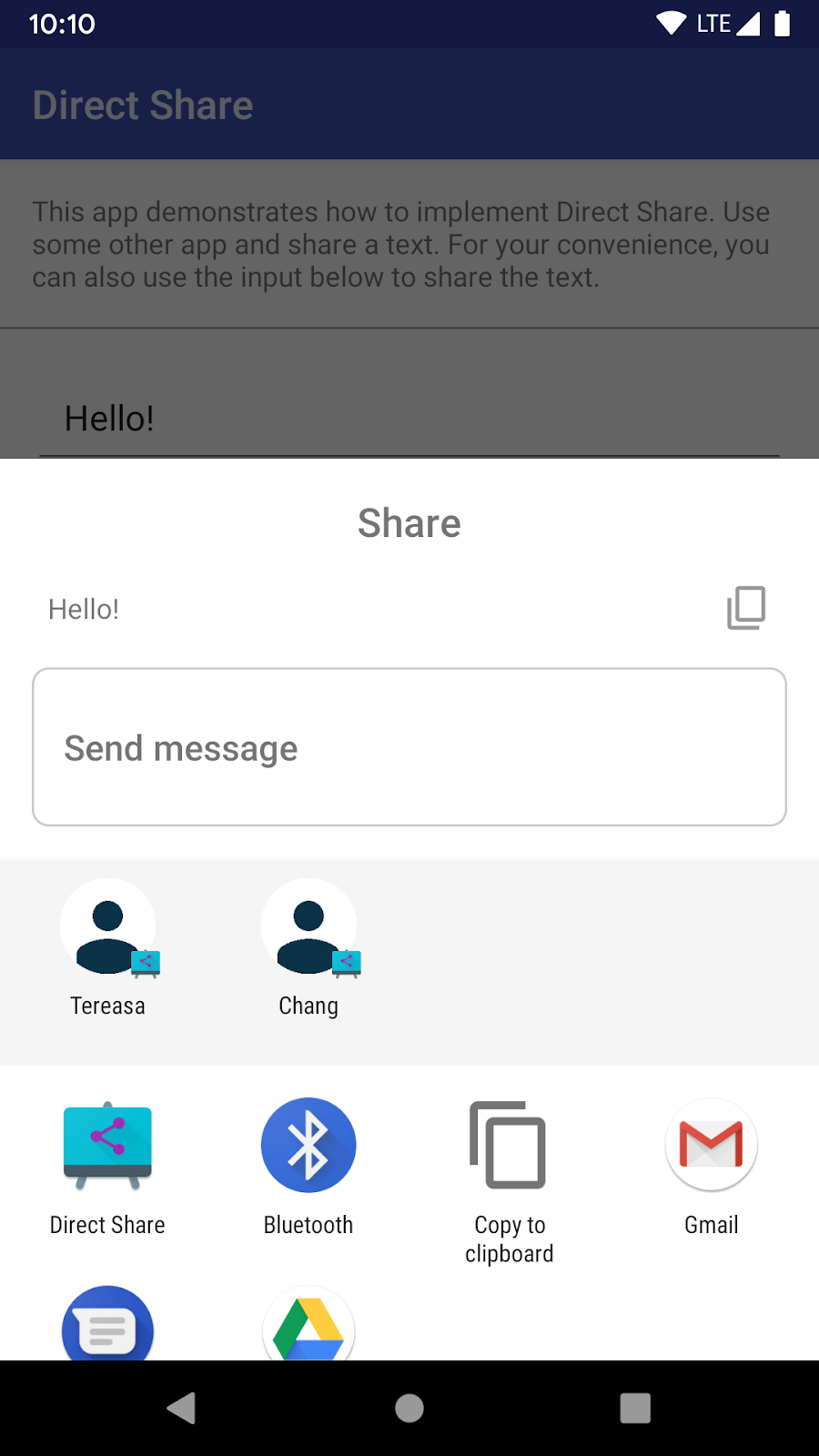Share through Gmail
819x1456 pixels.
click(x=712, y=1168)
